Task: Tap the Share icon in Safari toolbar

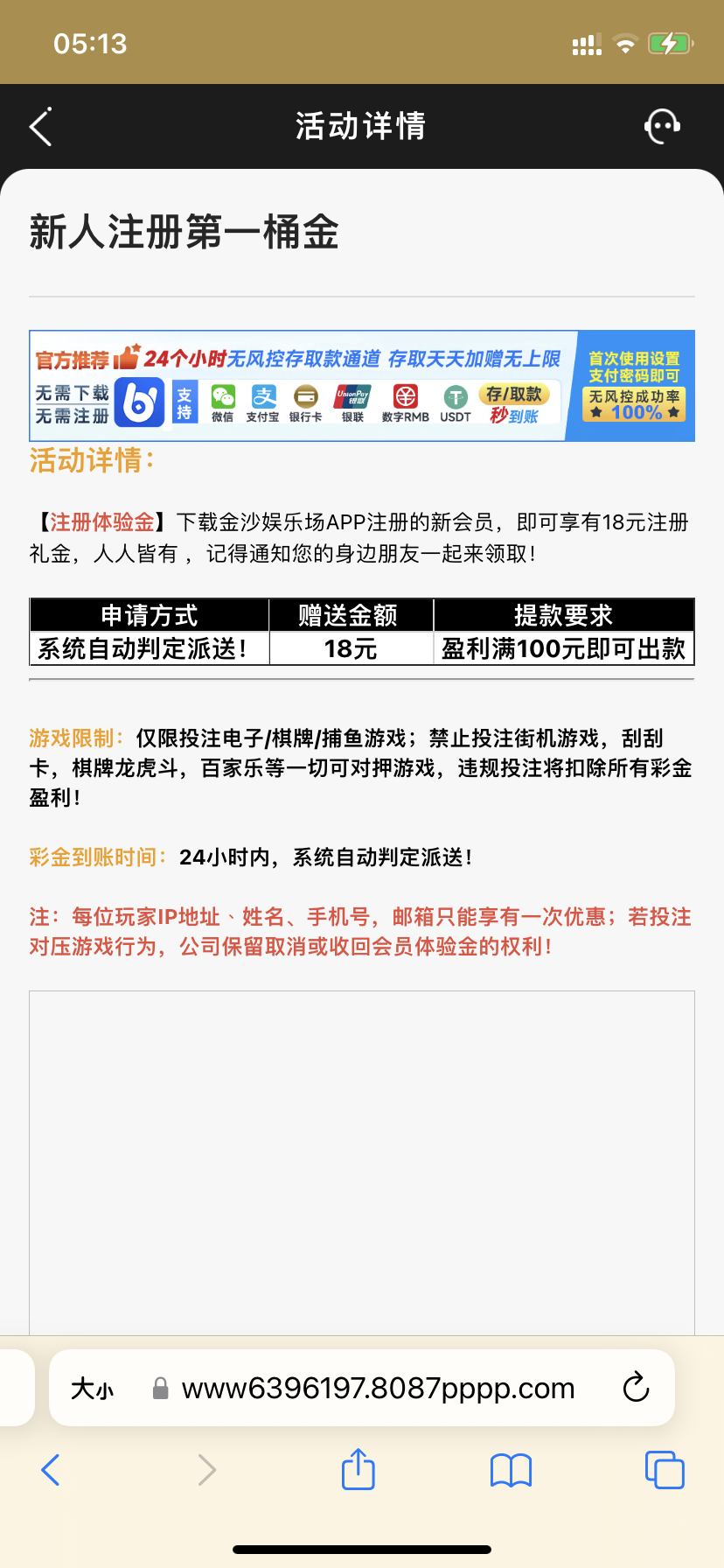Action: pos(357,1469)
